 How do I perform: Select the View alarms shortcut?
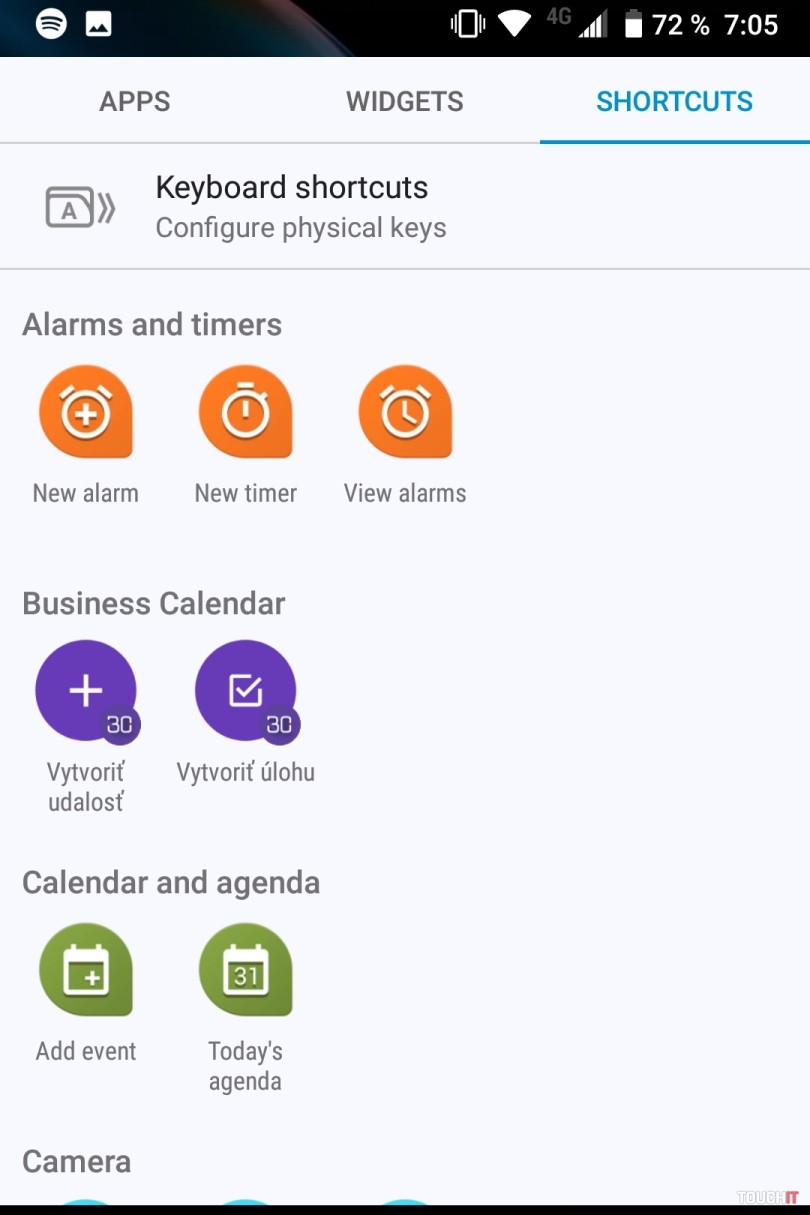tap(405, 412)
